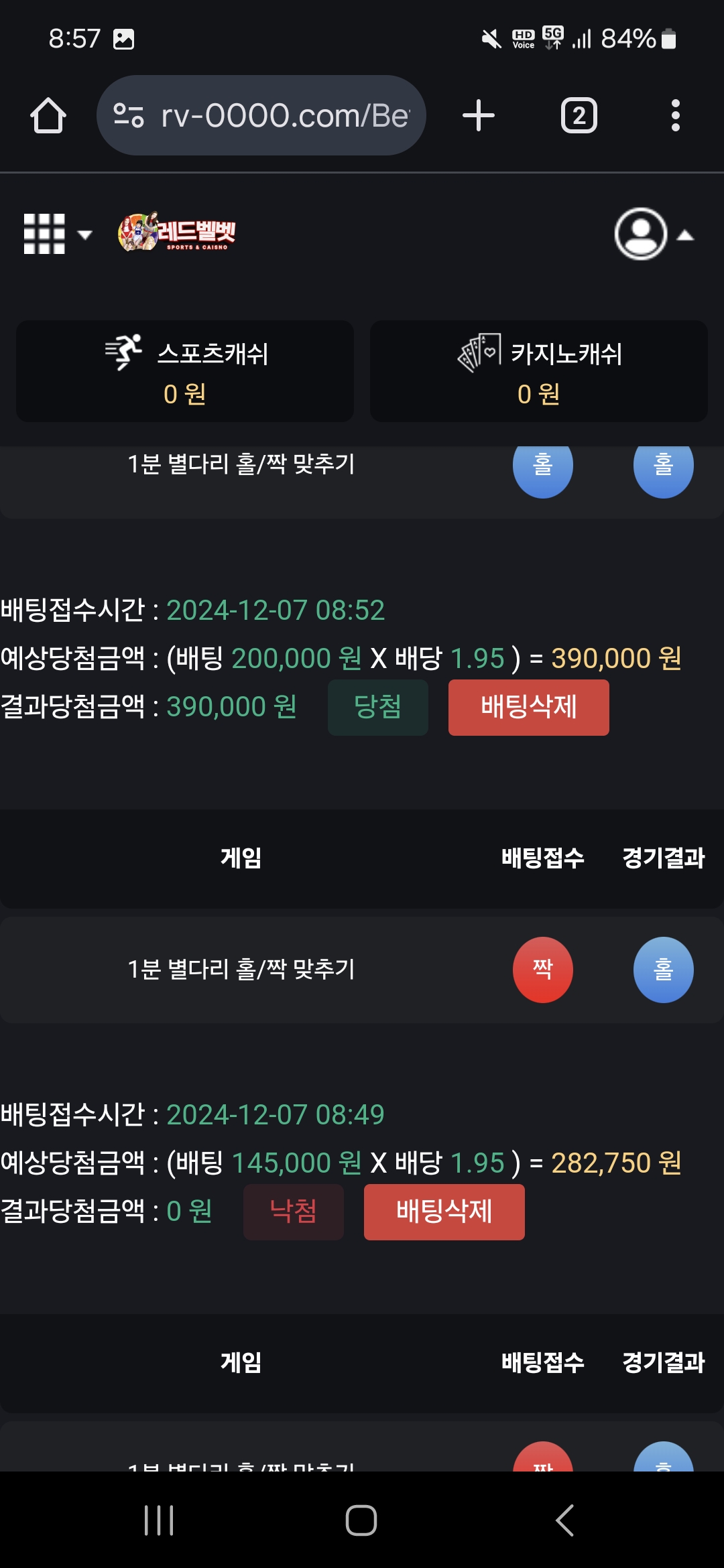
Task: Open the browser overflow menu
Action: coord(675,116)
